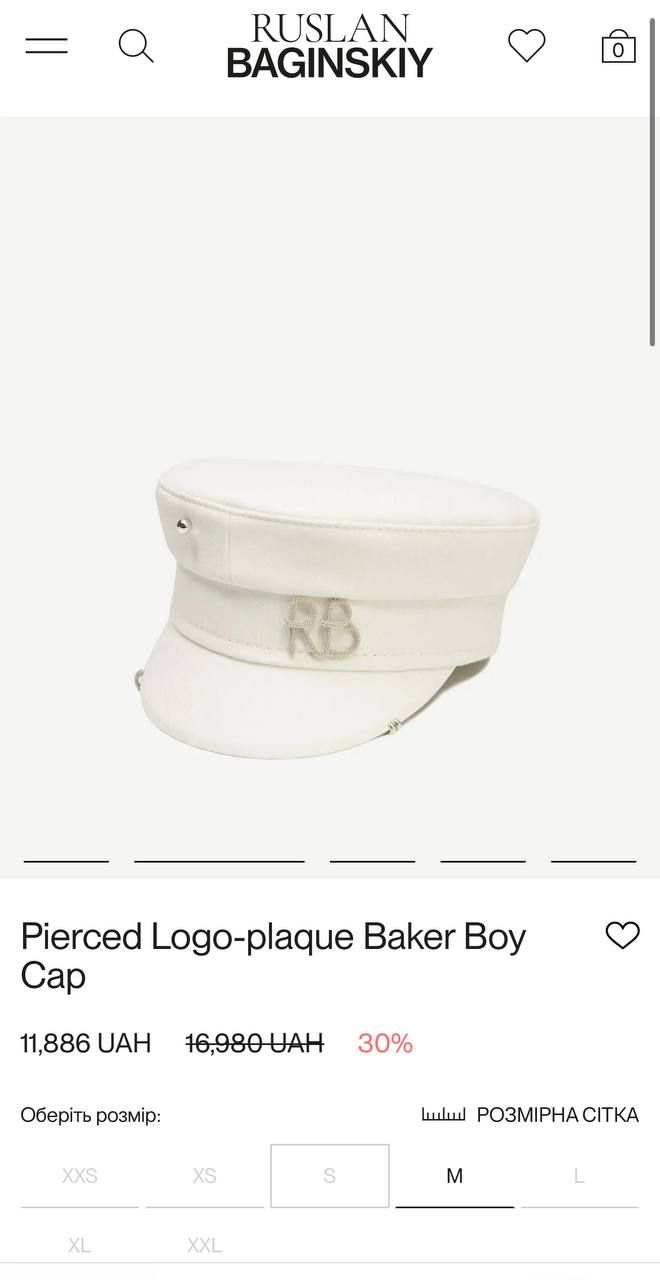Select size M
660x1280 pixels.
(454, 1176)
